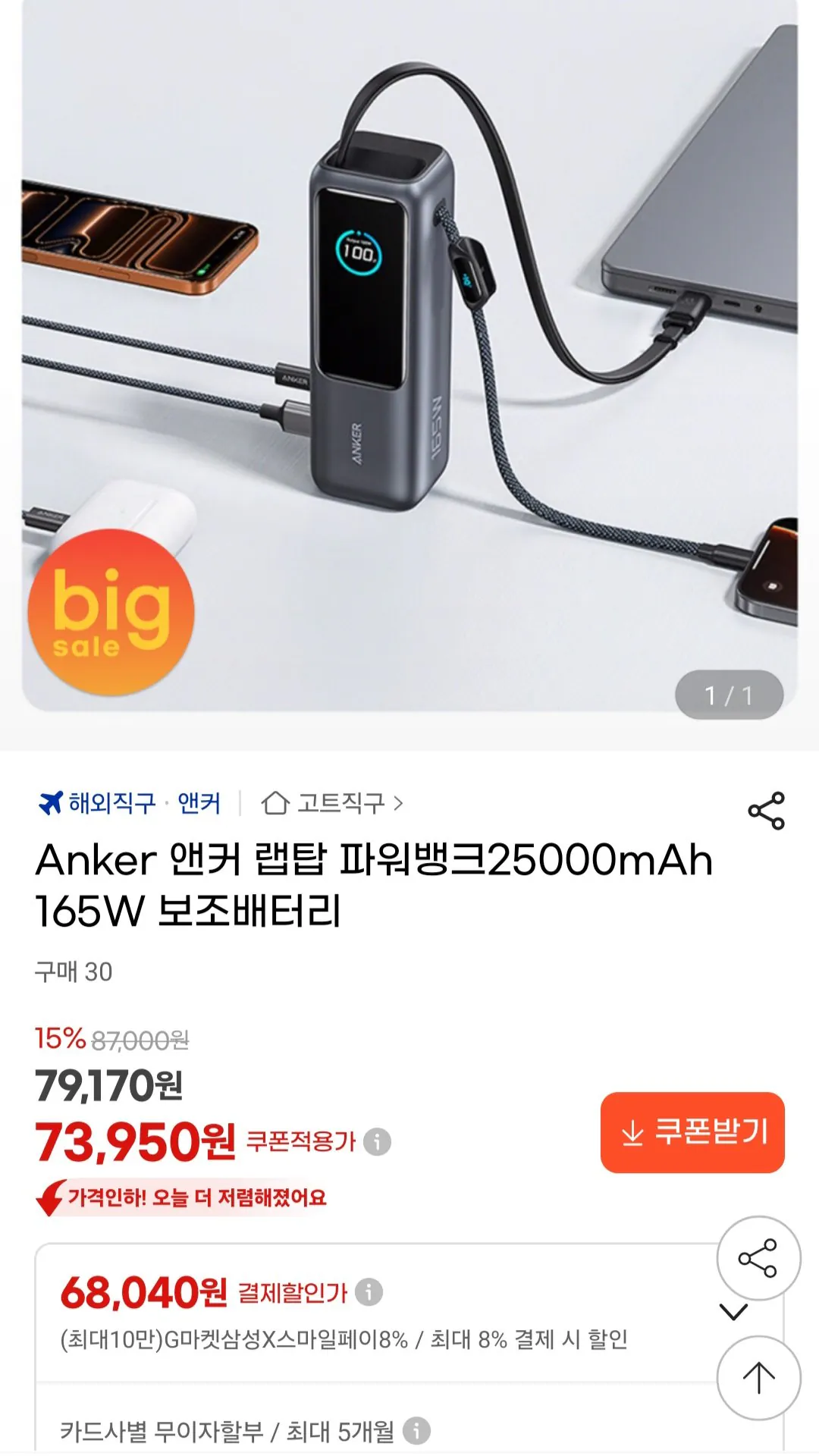Viewport: 819px width, 1456px height.
Task: Click the 1/1 image counter badge
Action: pos(728,692)
